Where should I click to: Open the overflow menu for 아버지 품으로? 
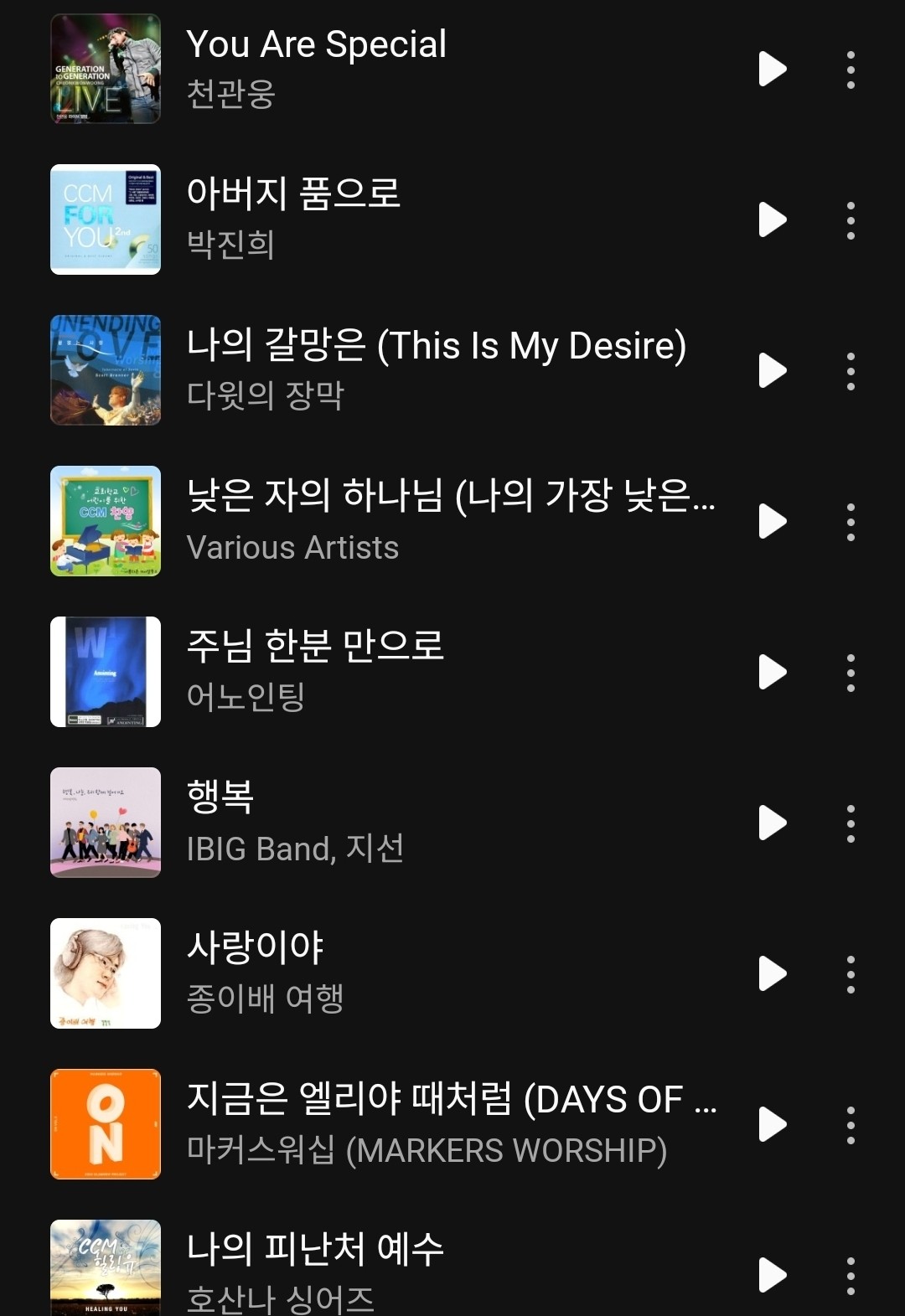point(851,220)
